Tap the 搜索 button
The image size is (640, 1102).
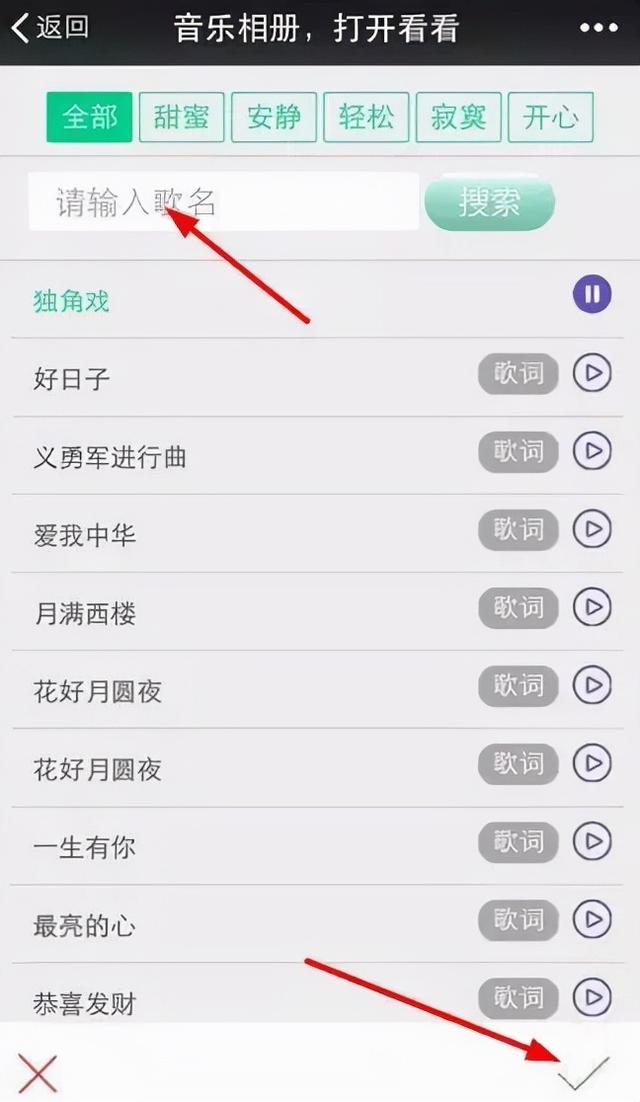click(x=490, y=202)
